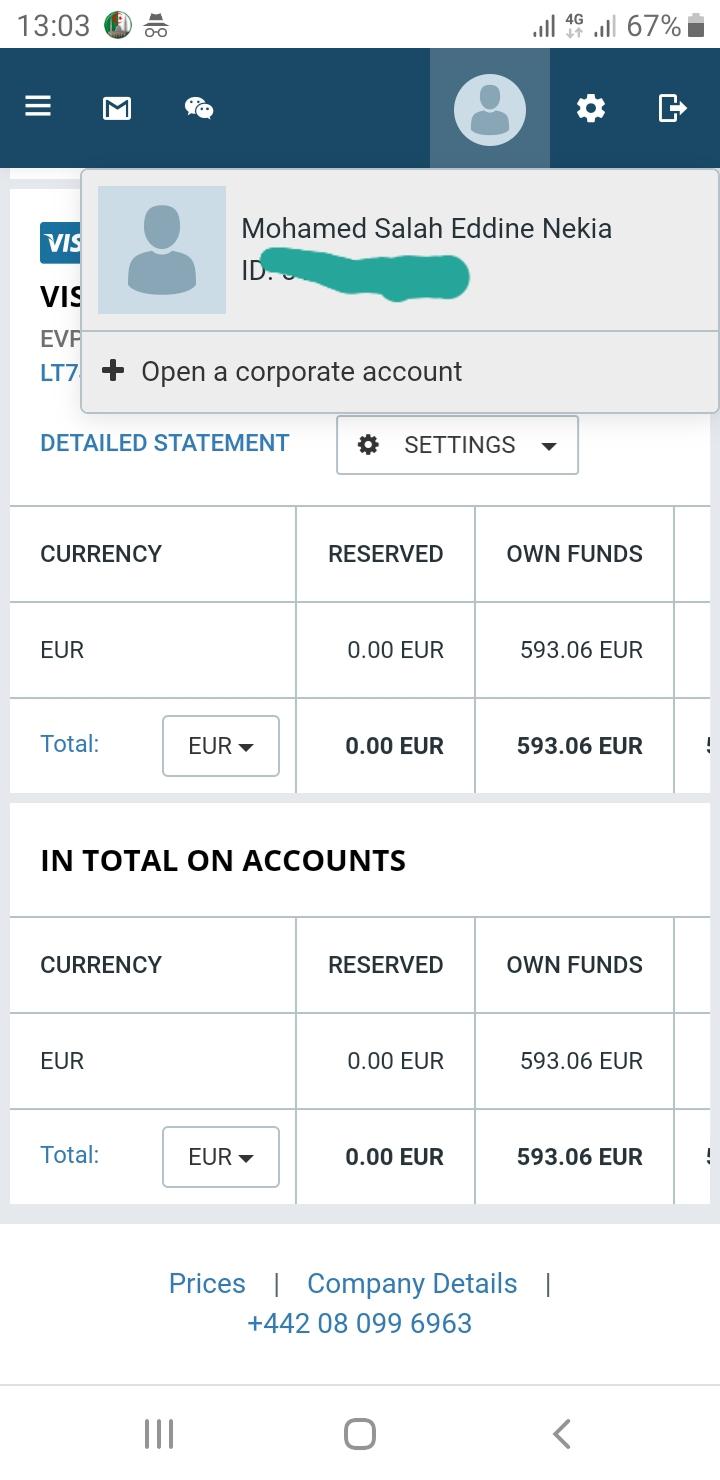720x1480 pixels.
Task: View the Detailed Statement
Action: pos(165,443)
